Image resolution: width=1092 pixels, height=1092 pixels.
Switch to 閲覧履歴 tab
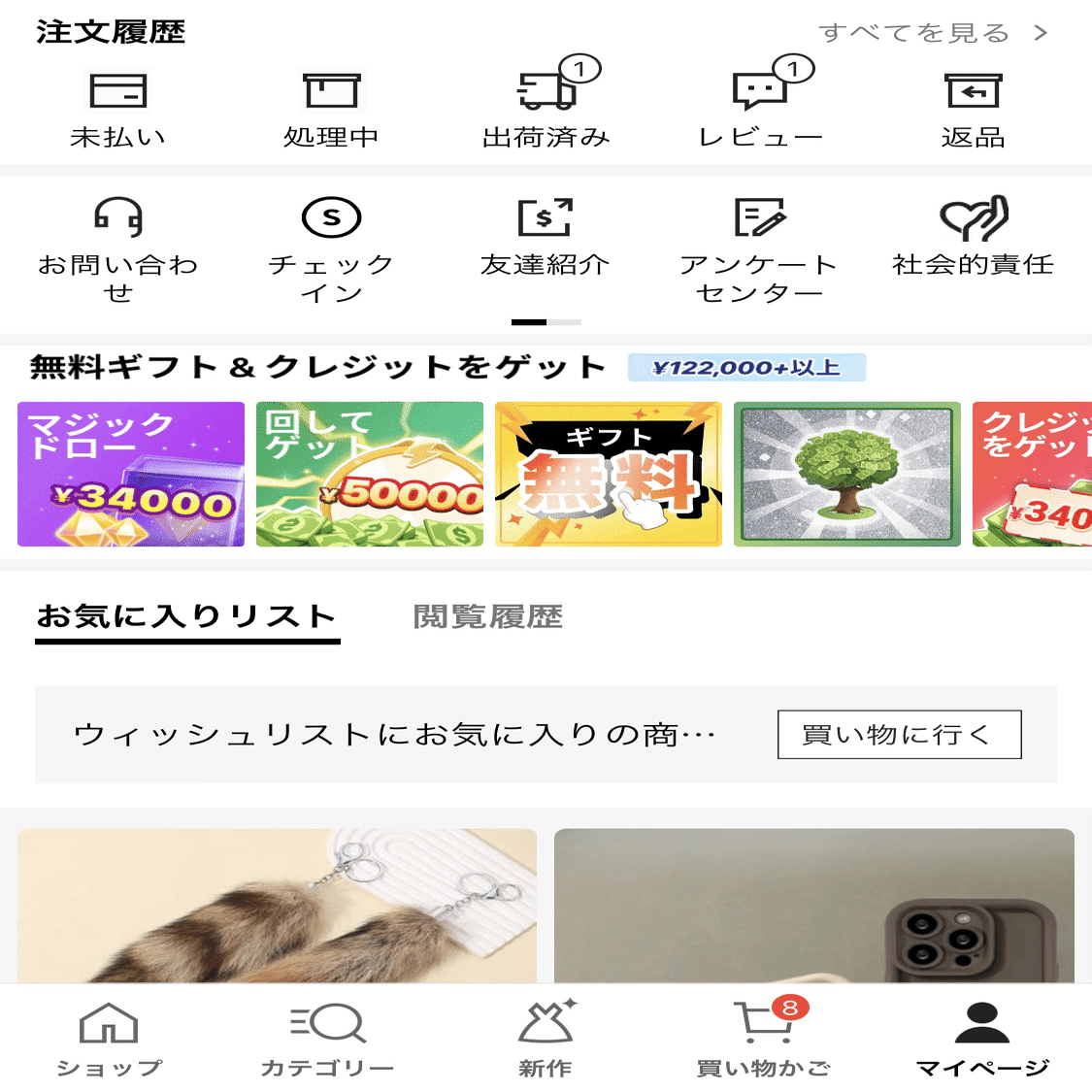click(x=487, y=616)
